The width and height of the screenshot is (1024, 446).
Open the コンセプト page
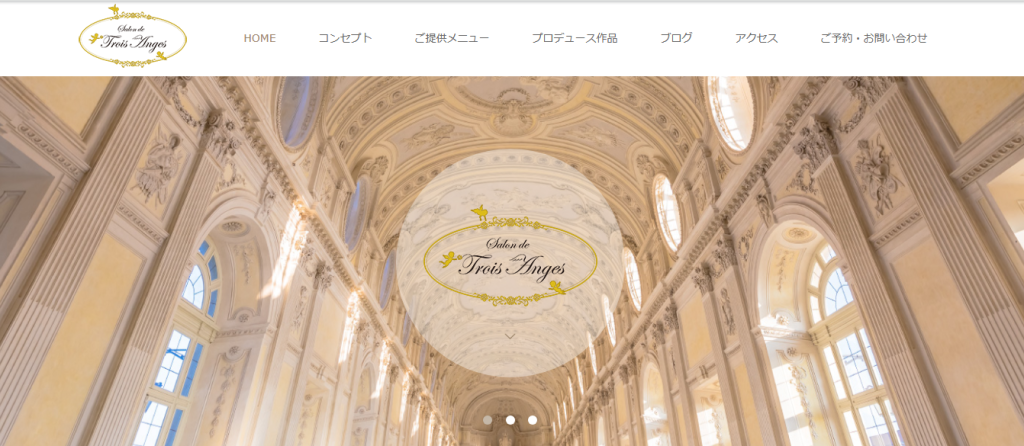point(345,38)
